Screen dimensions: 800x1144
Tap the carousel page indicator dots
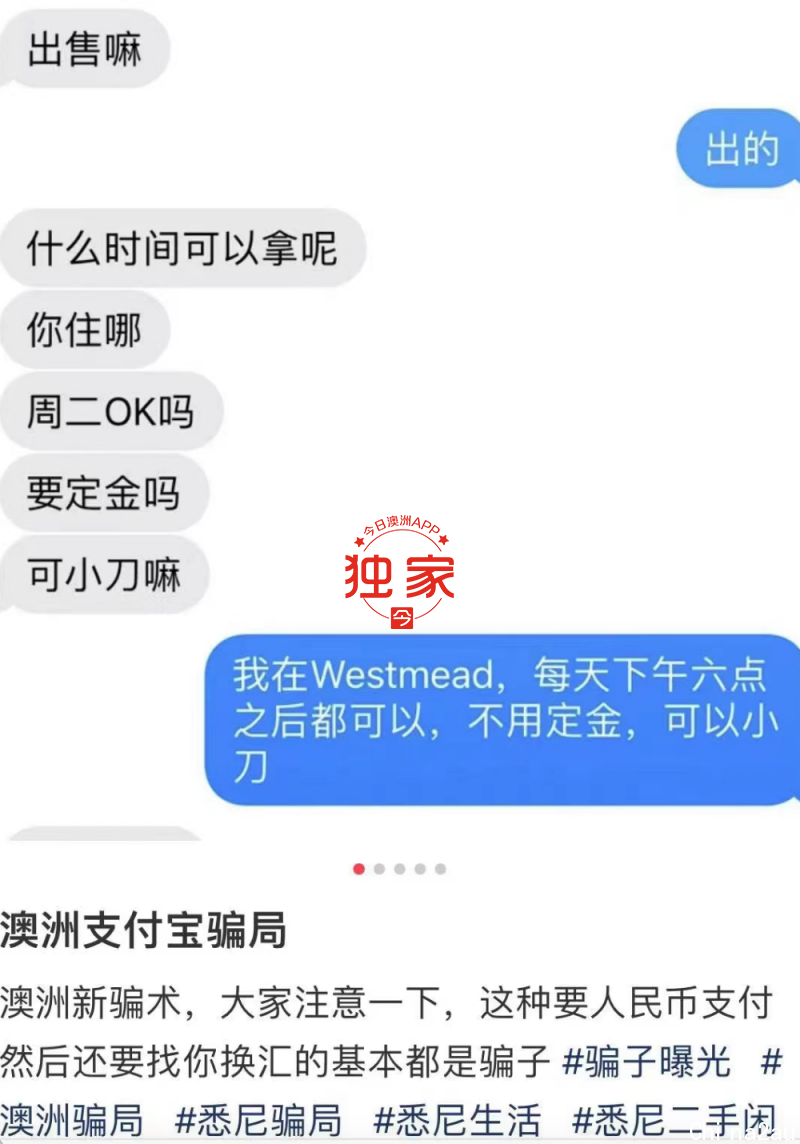coord(399,869)
